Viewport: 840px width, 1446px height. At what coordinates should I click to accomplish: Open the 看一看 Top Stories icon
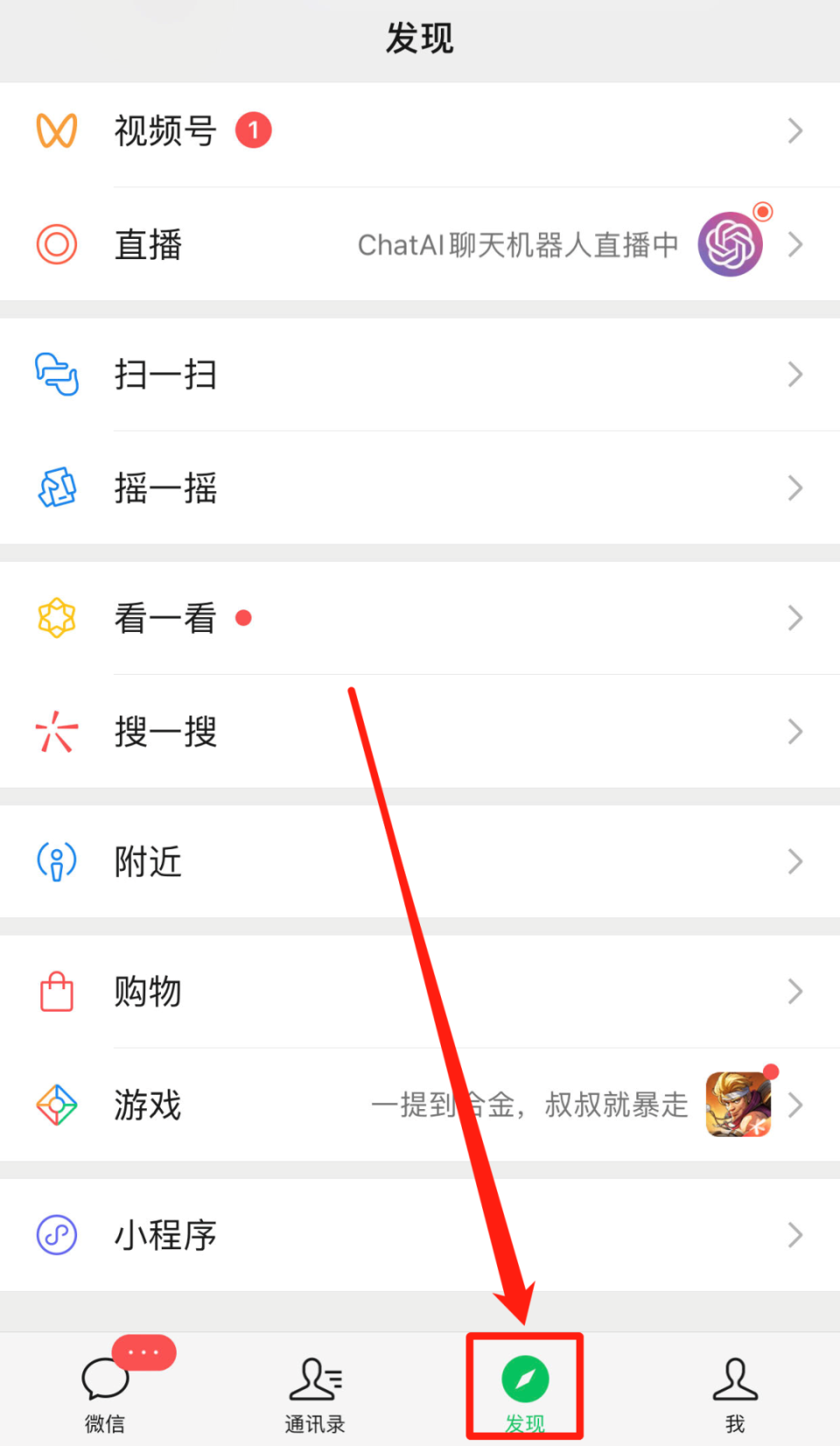pyautogui.click(x=56, y=618)
